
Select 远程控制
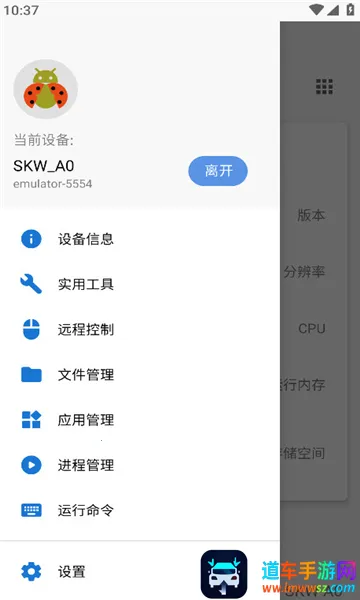(x=140, y=329)
